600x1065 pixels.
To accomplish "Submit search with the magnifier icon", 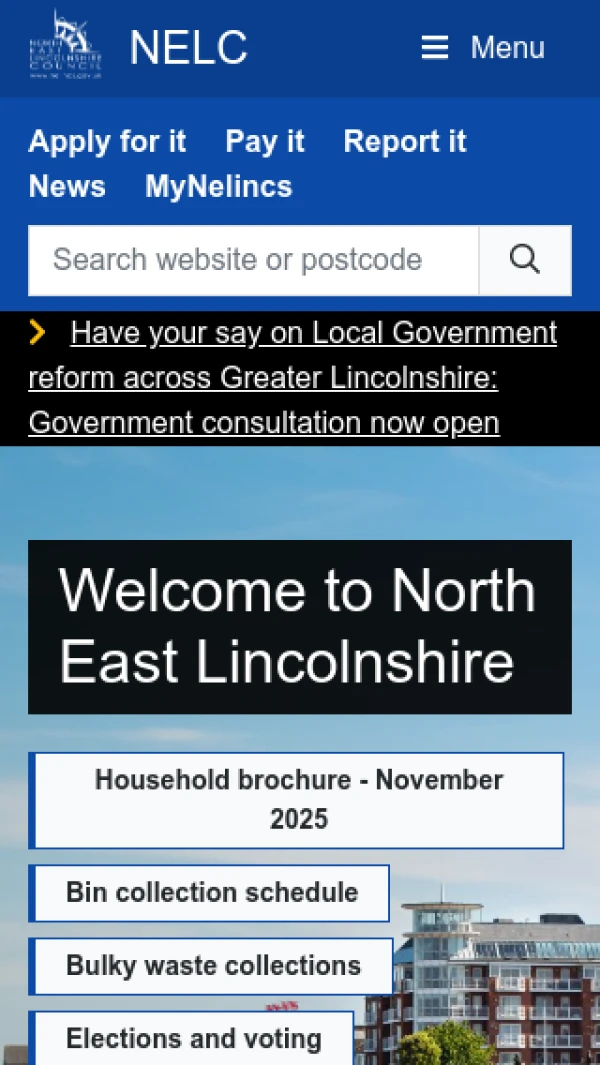I will point(525,261).
